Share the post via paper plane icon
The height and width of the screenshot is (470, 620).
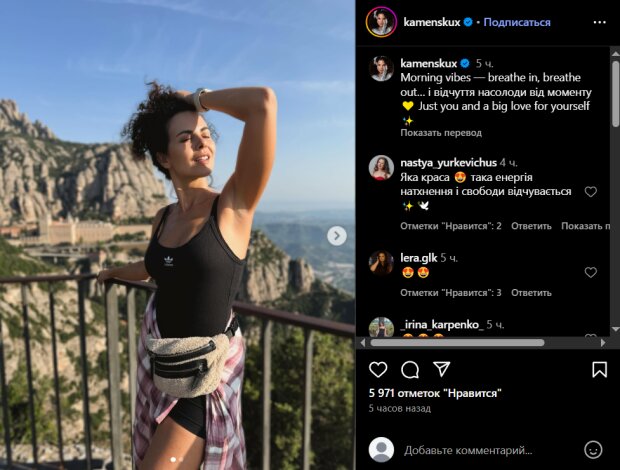click(x=441, y=369)
